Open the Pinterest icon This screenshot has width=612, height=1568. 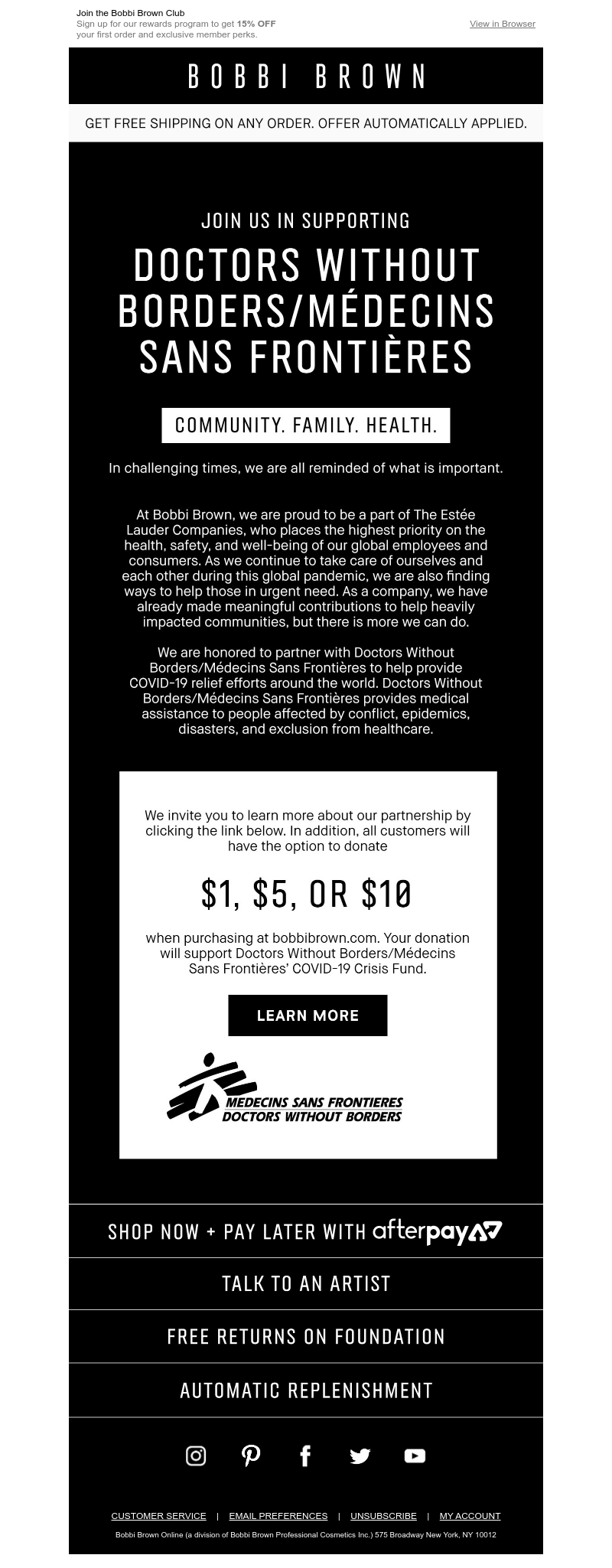[x=251, y=1456]
